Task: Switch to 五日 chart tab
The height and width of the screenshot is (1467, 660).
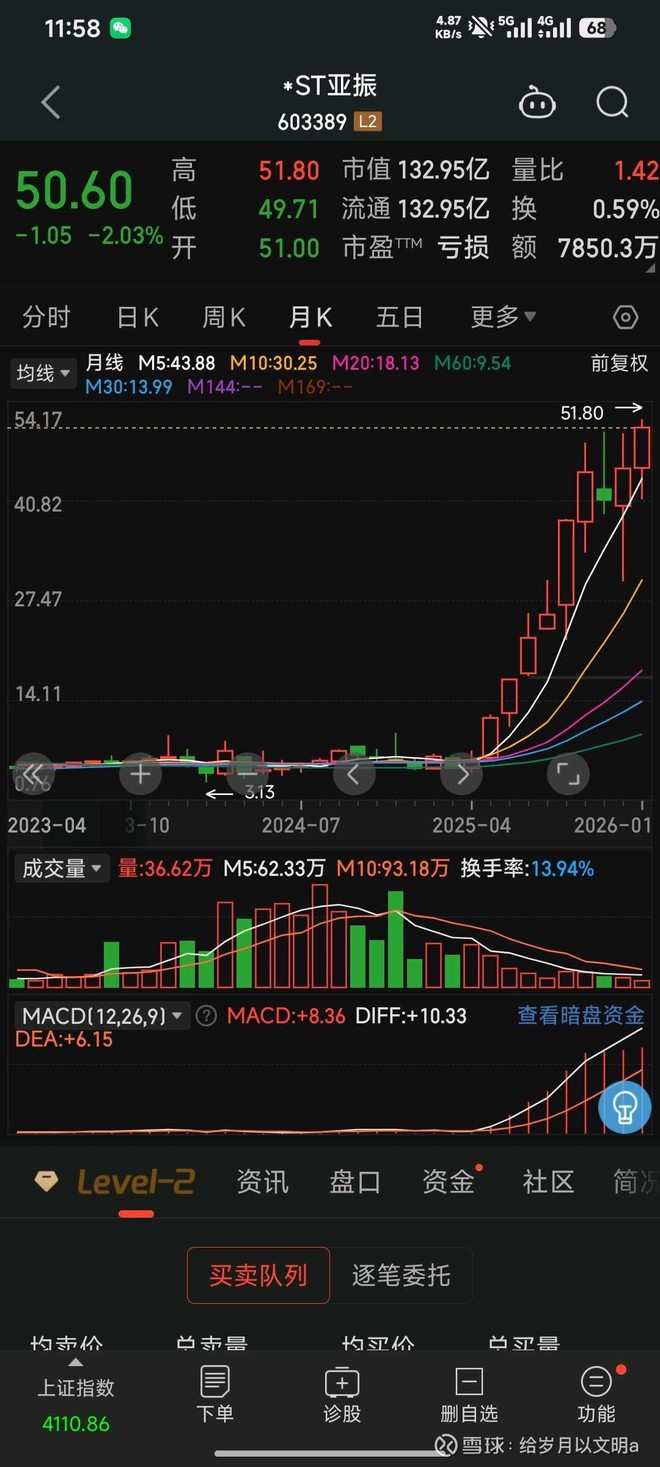Action: click(399, 318)
